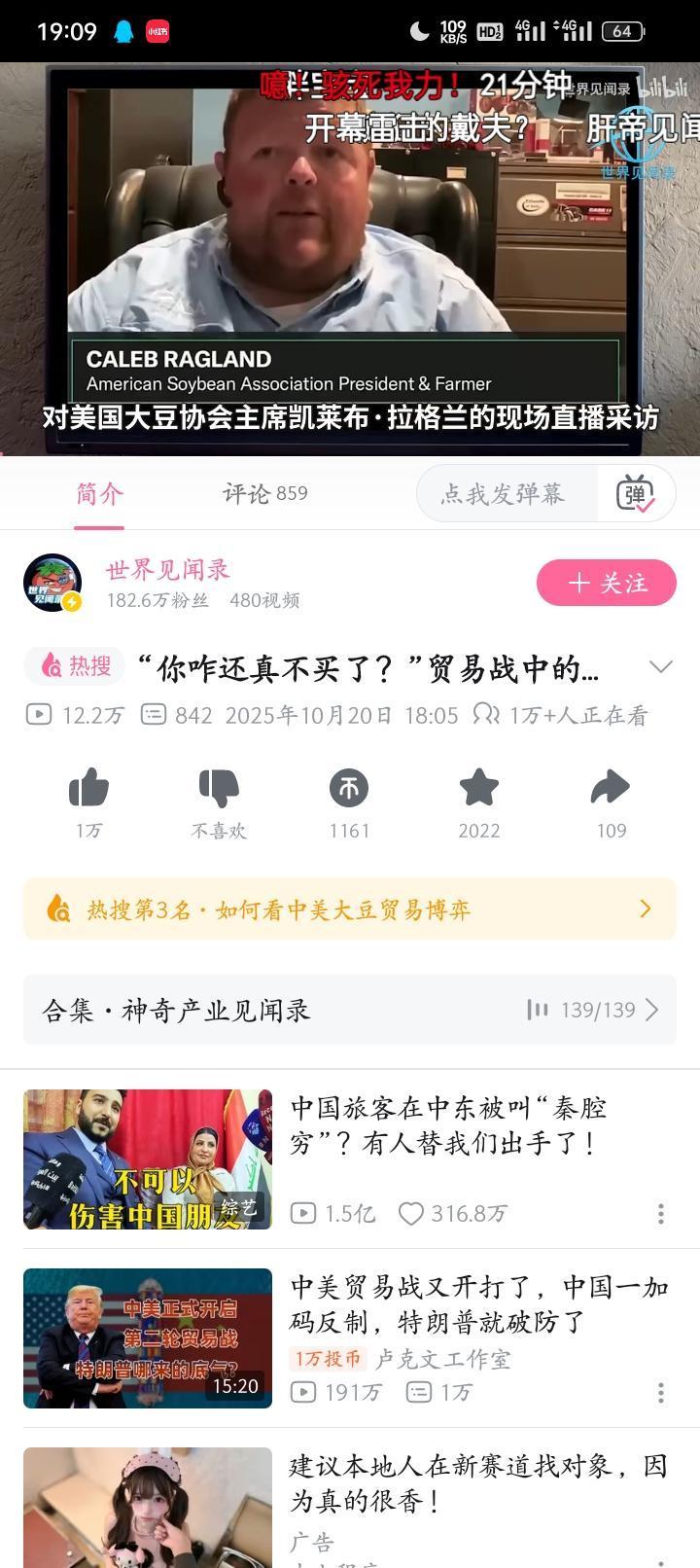Screen dimensions: 700x1568
Task: Switch to the 评论 859 tab
Action: click(262, 493)
